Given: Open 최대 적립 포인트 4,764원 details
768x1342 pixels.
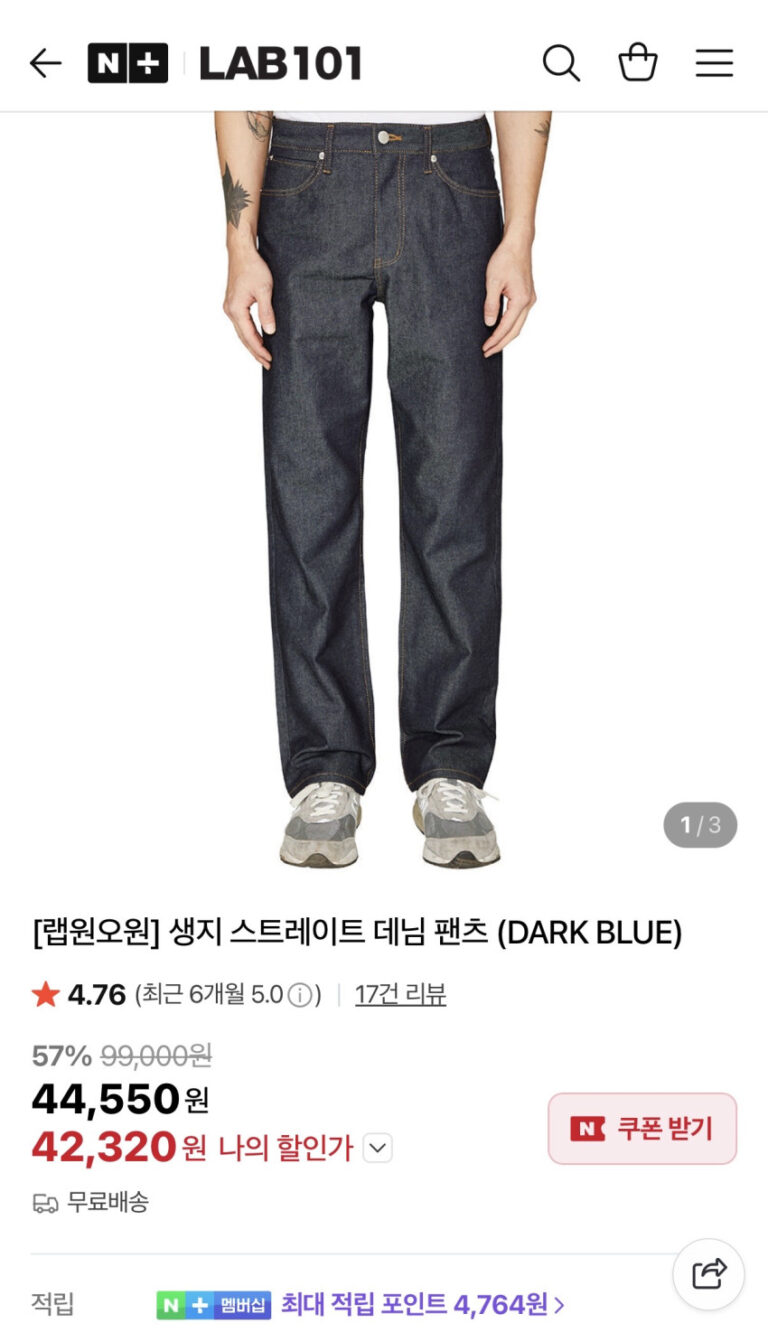Looking at the screenshot, I should coord(422,1305).
